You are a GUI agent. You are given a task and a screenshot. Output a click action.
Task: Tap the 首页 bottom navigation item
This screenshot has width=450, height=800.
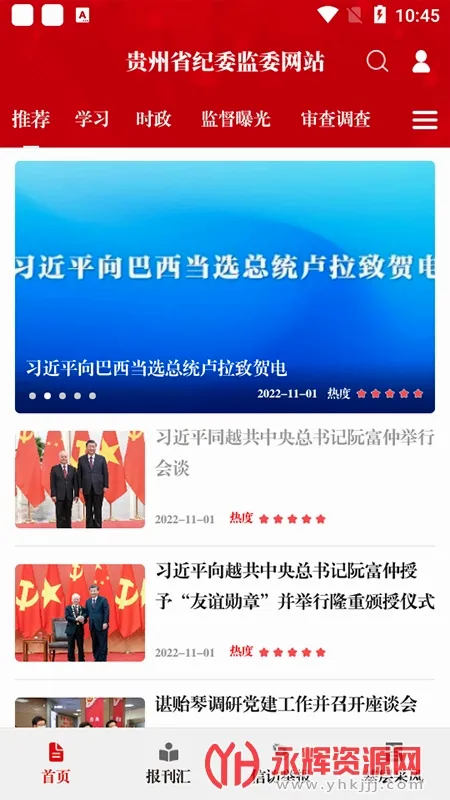56,763
